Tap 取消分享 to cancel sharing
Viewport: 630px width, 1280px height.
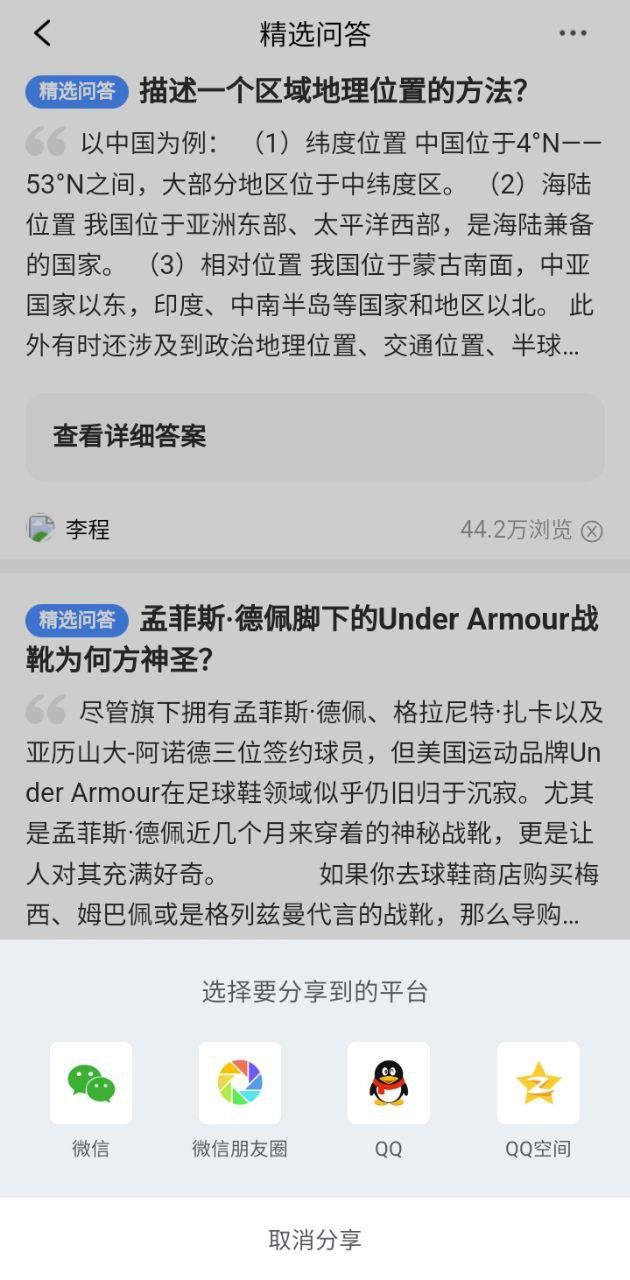(315, 1240)
